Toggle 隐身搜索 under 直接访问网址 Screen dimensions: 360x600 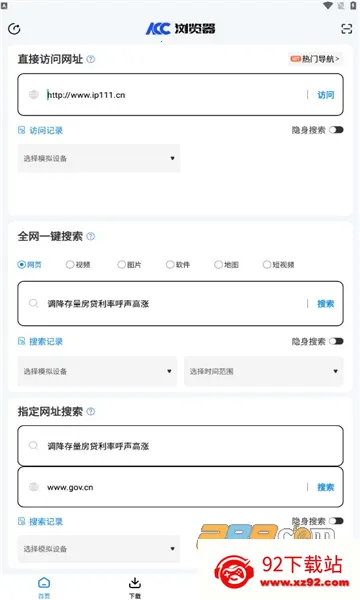(336, 130)
